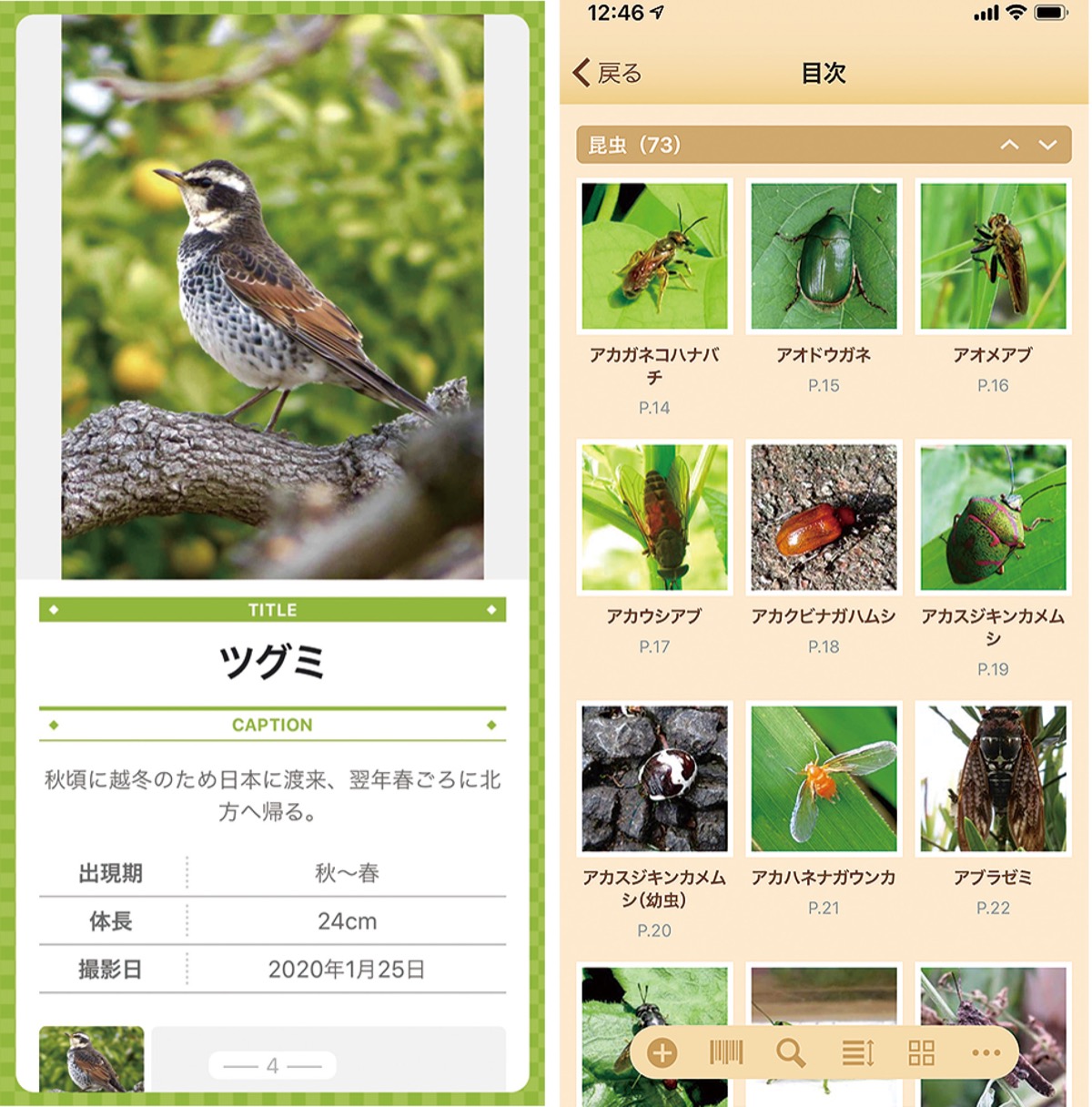Open the アカウシアブ entry
Image resolution: width=1092 pixels, height=1107 pixels.
[654, 517]
